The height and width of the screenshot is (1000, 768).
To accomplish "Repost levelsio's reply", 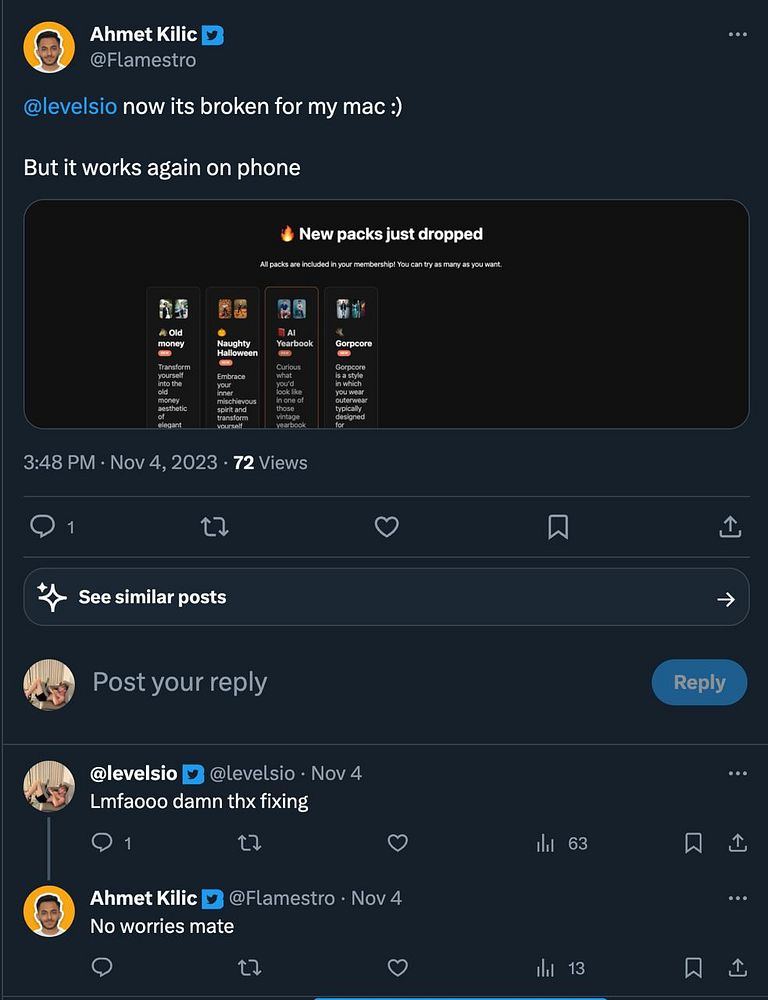I will [x=250, y=843].
